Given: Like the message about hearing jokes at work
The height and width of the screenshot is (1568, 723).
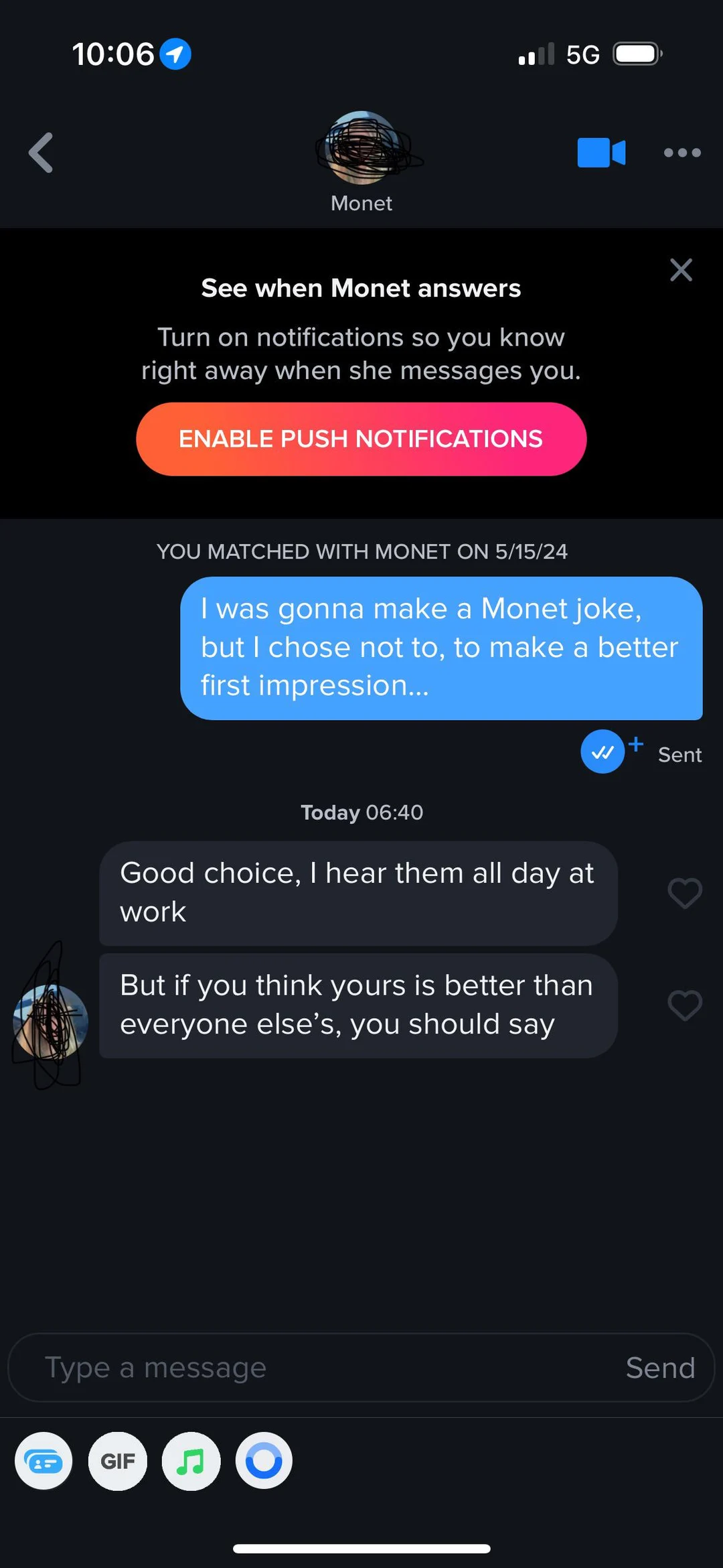Looking at the screenshot, I should [684, 894].
